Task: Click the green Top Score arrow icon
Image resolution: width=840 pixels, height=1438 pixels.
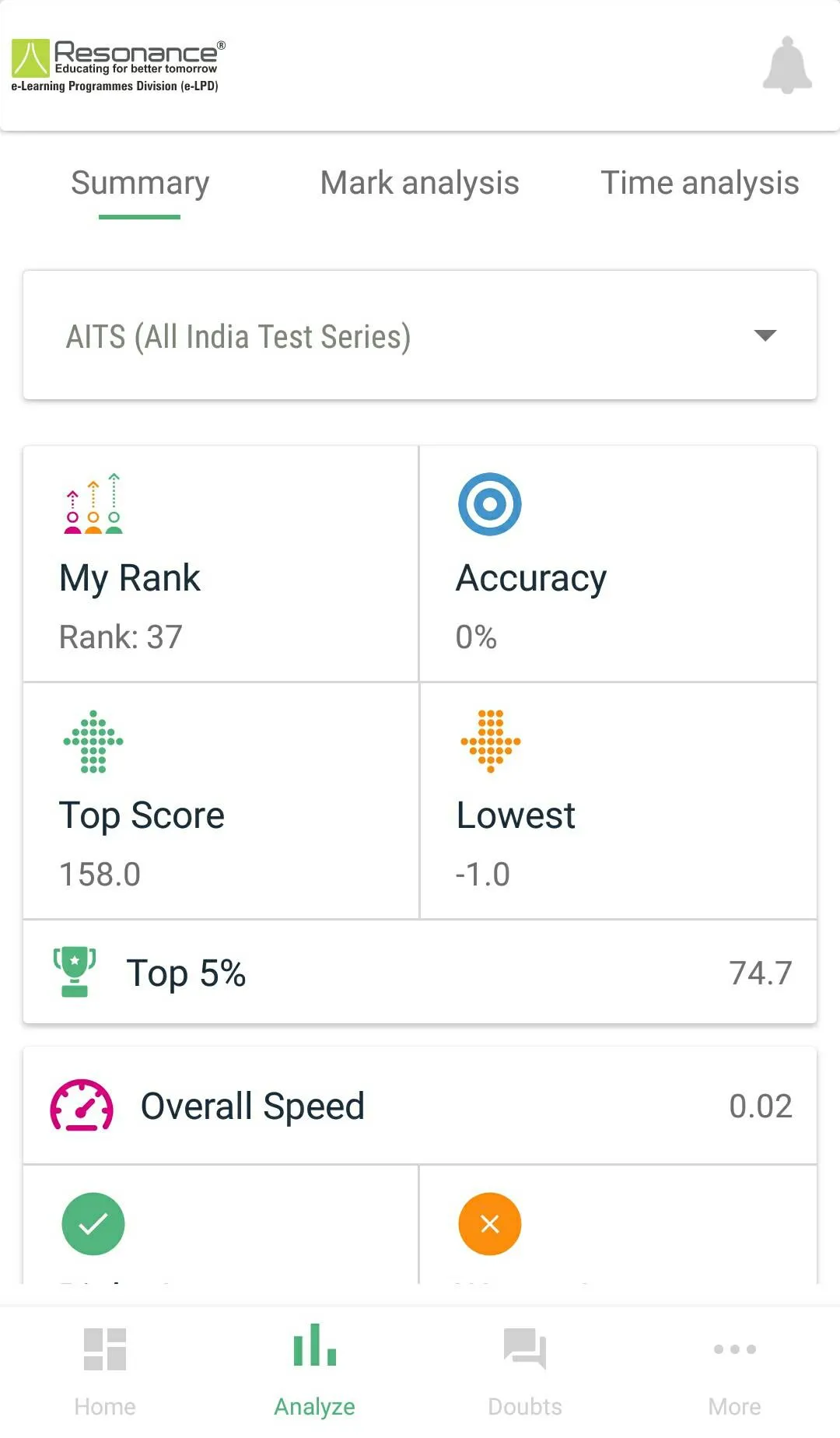Action: point(93,742)
